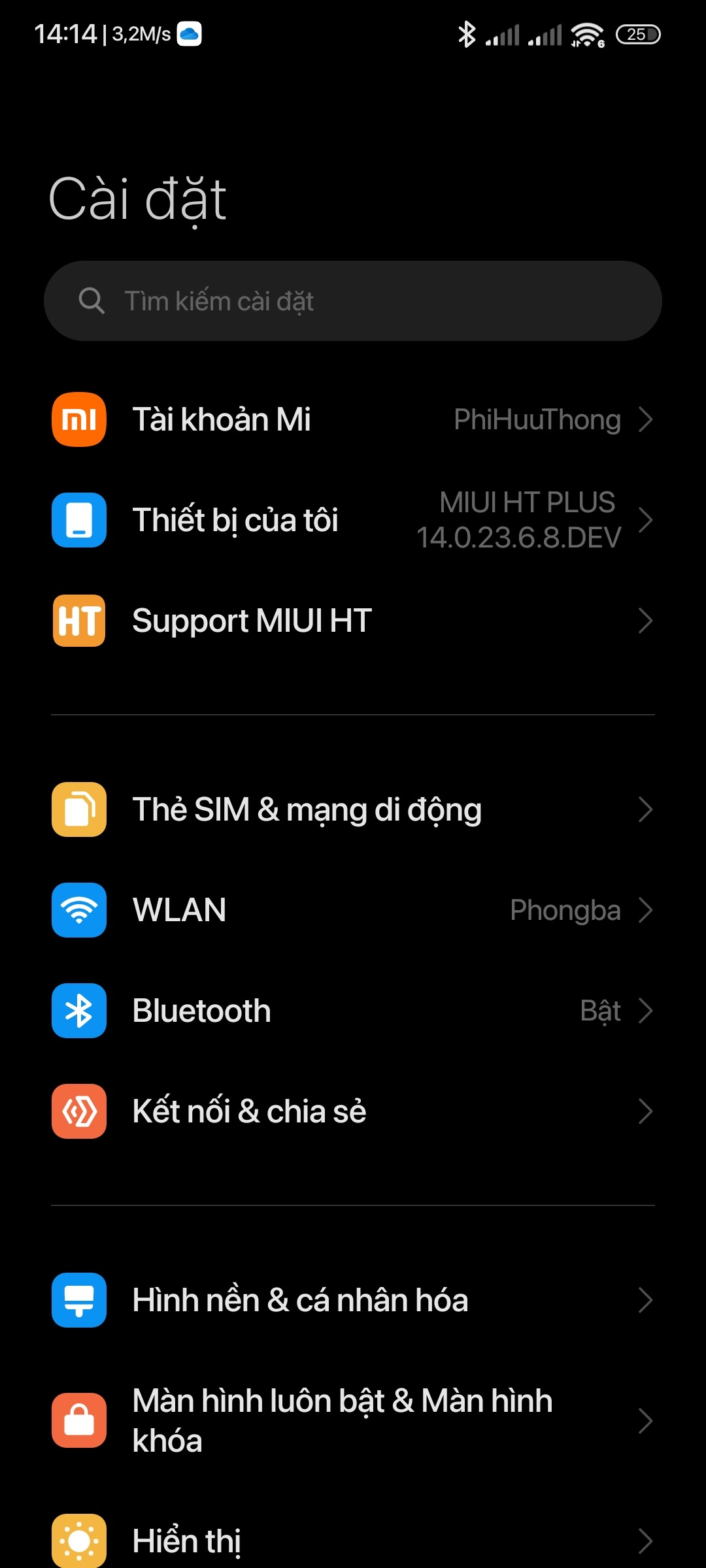Open Hình nền & cá nhân hóa
Screen dimensions: 706x1568
click(353, 1300)
